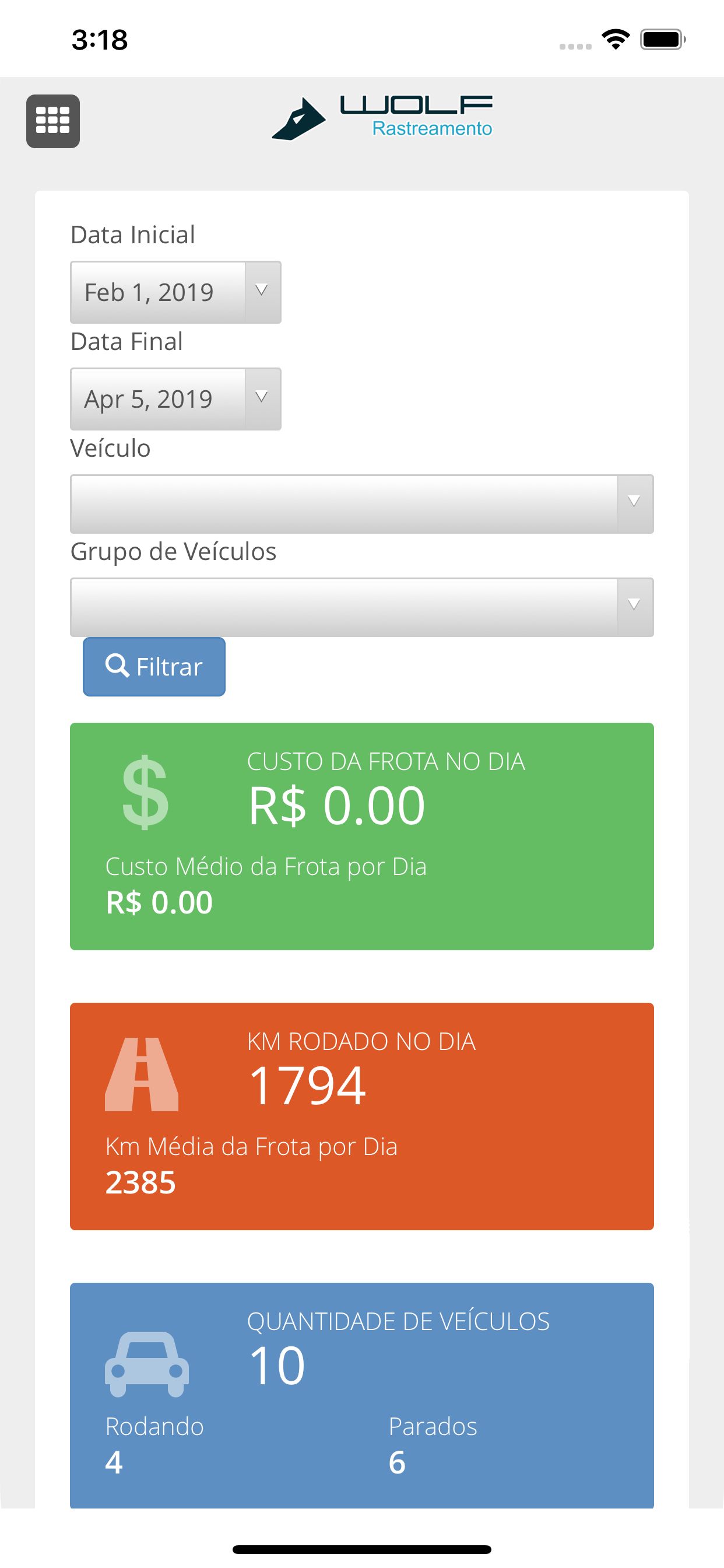The width and height of the screenshot is (724, 1568).
Task: Change the Data Final date
Action: (175, 398)
